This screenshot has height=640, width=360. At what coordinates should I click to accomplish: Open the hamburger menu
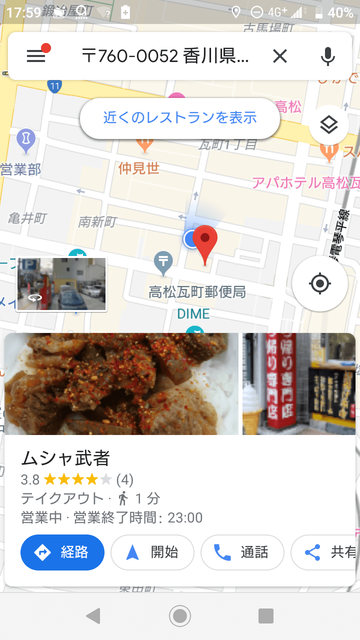tap(36, 56)
